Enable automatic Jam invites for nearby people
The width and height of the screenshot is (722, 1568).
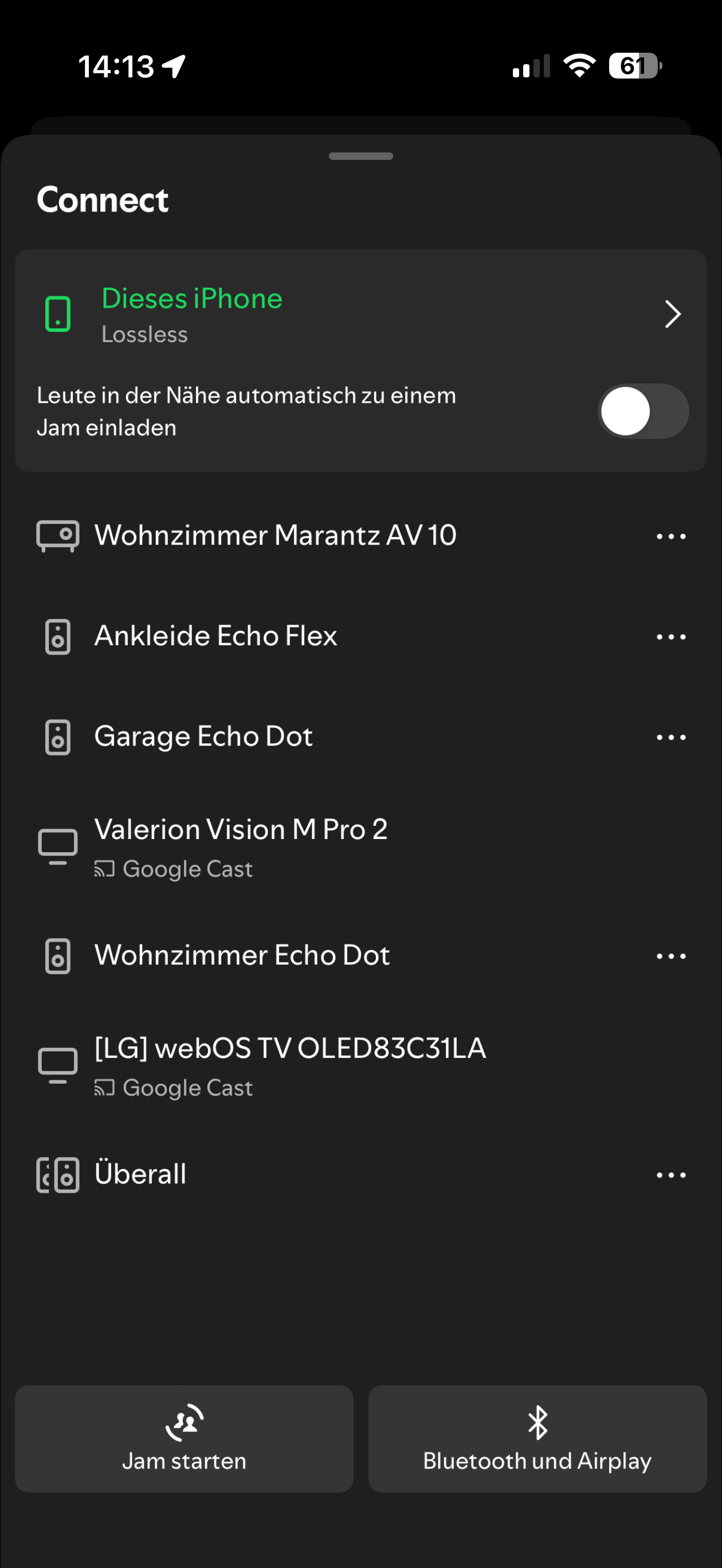click(643, 411)
